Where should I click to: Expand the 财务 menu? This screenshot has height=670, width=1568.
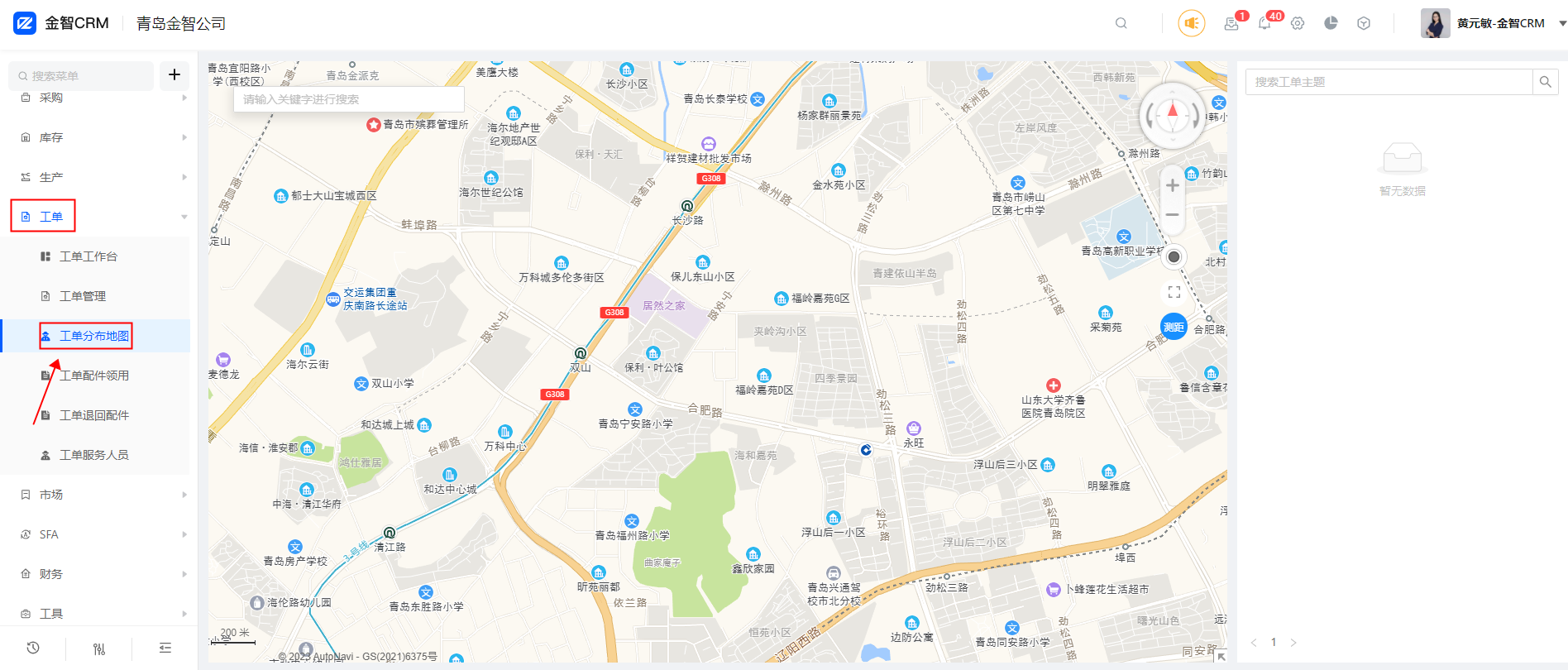[x=51, y=574]
